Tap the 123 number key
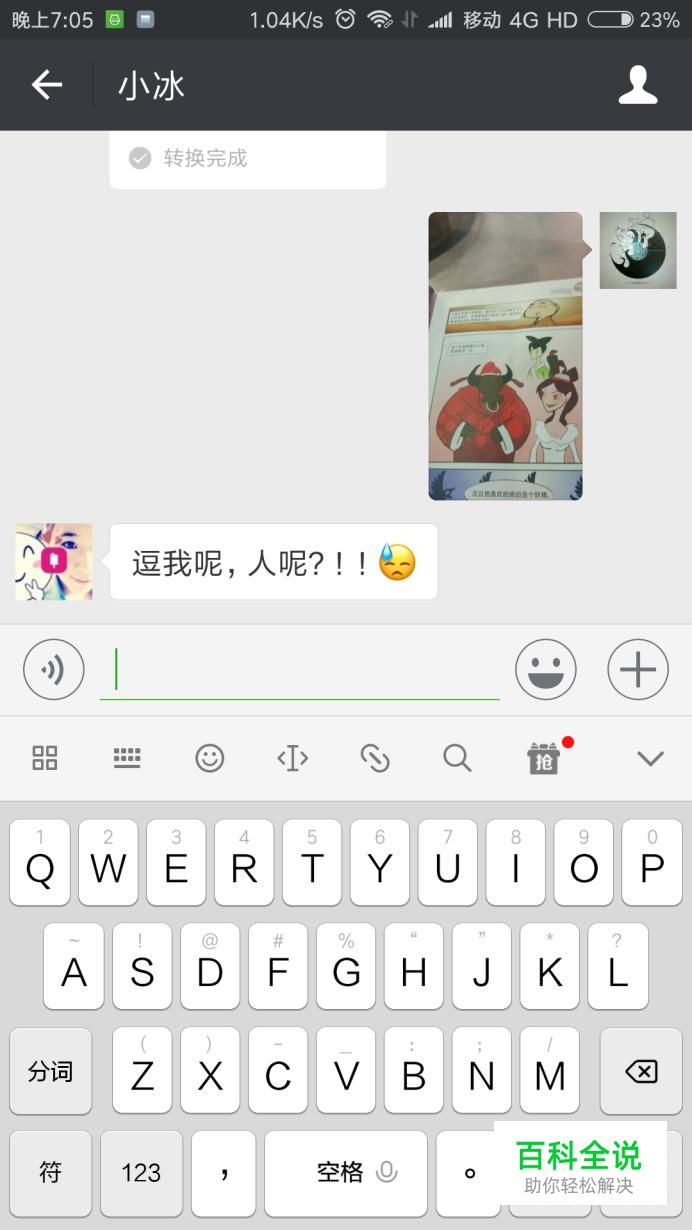This screenshot has width=692, height=1230. tap(141, 1172)
